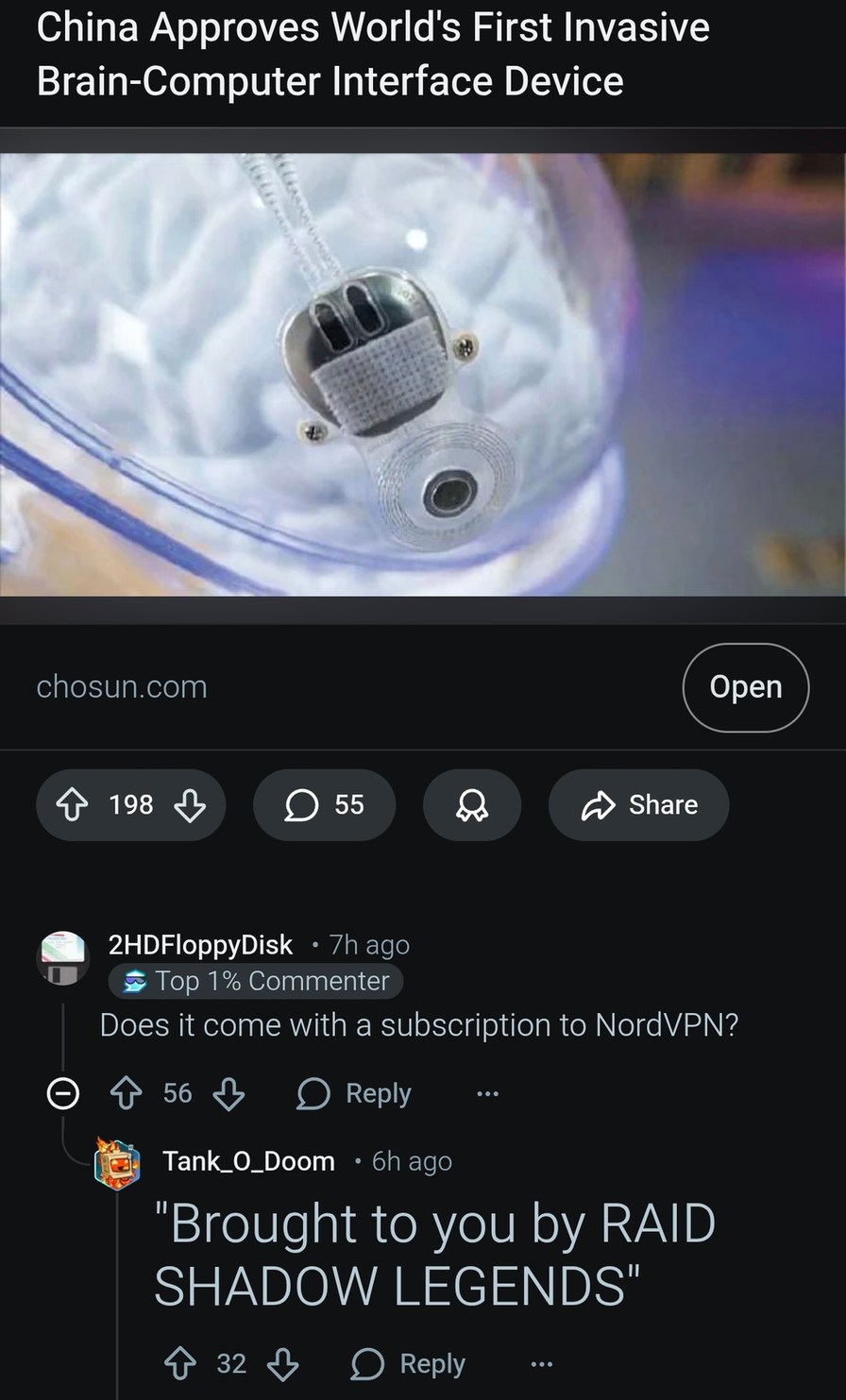The width and height of the screenshot is (846, 1400).
Task: Open 2HDFloppyDisk's user profile
Action: 200,944
